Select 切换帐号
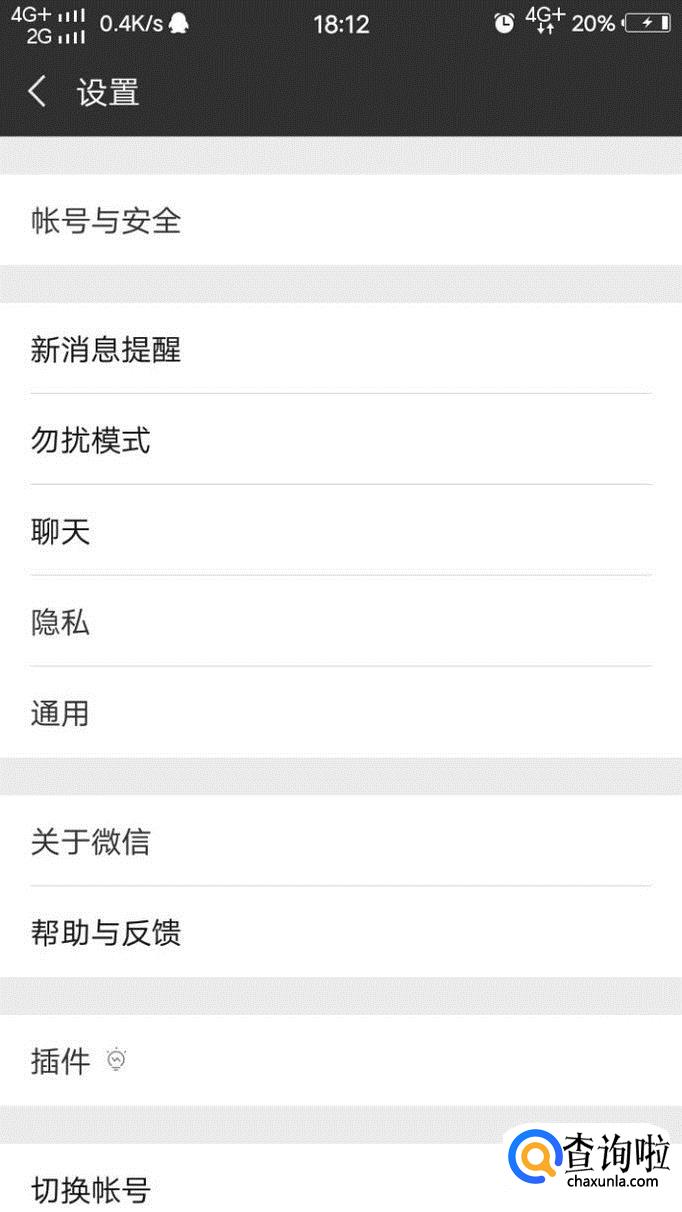This screenshot has height=1212, width=682. click(x=250, y=1188)
